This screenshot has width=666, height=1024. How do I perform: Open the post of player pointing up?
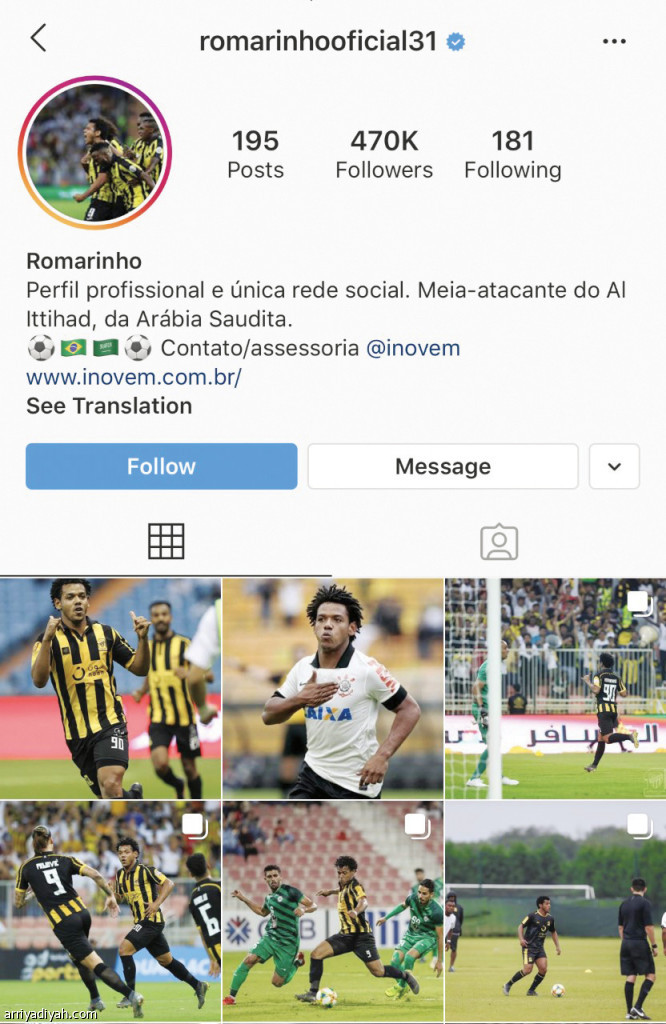tap(110, 688)
